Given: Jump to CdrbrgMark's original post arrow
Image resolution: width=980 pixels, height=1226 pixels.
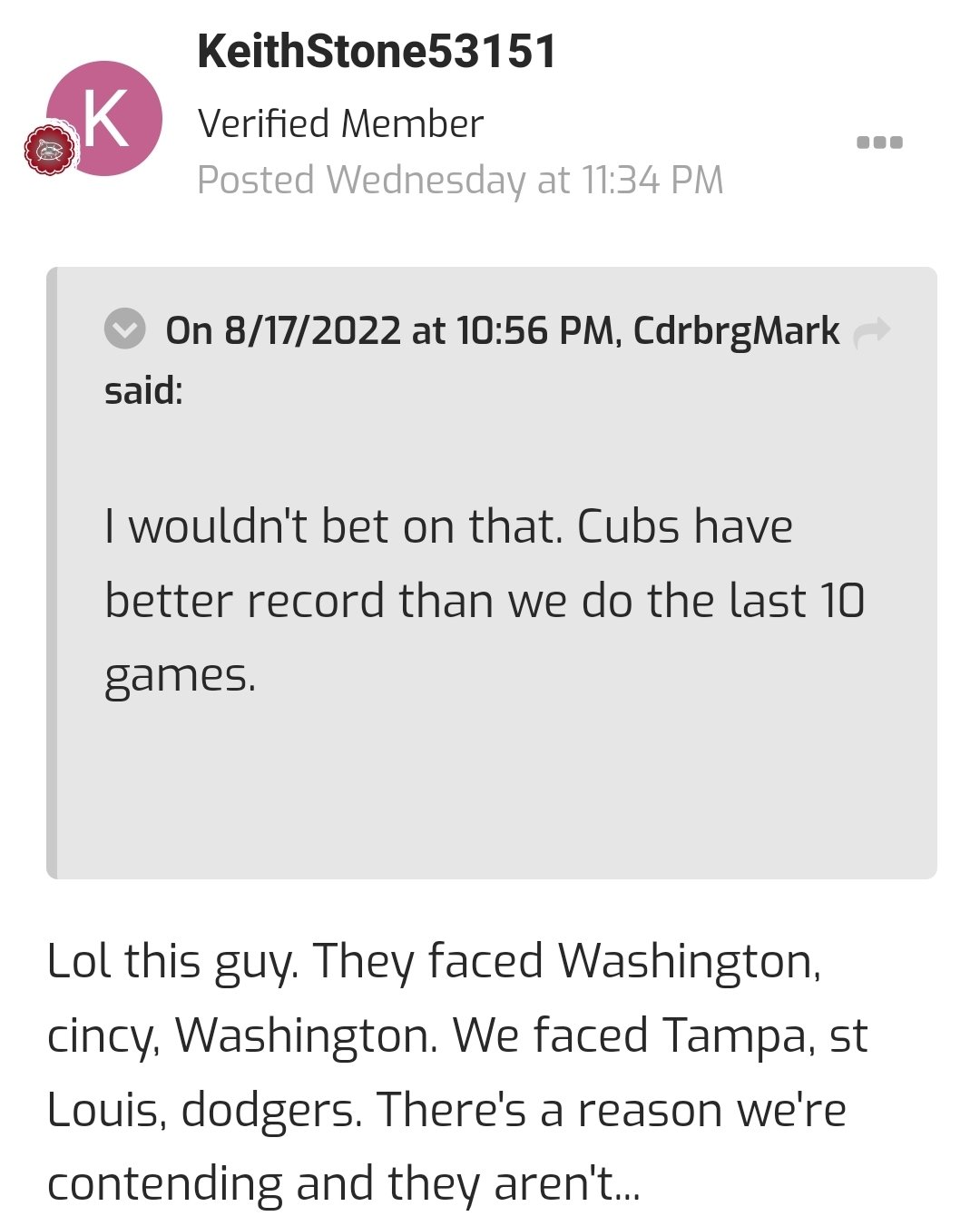Looking at the screenshot, I should click(871, 331).
